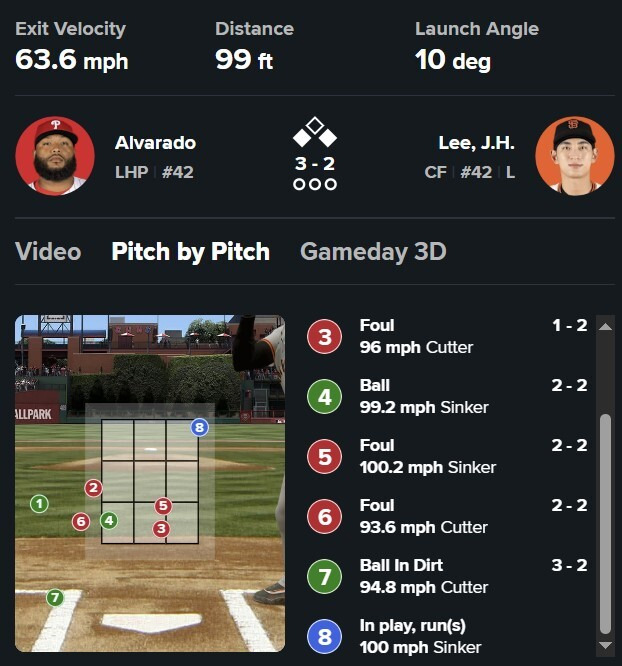
Task: Tap the scroll up arrow in pitch list
Action: pyautogui.click(x=604, y=327)
